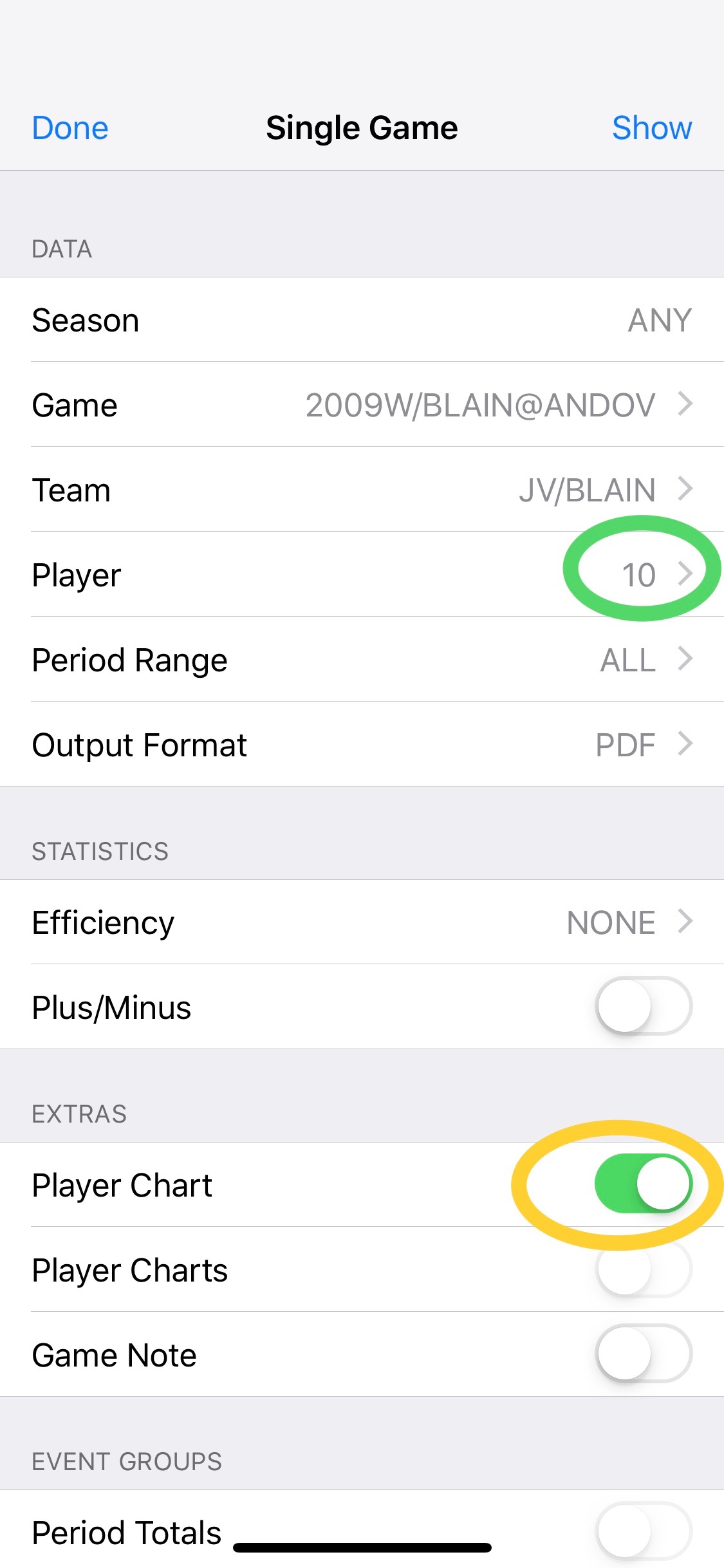The height and width of the screenshot is (1568, 724).
Task: Open the Team selection row
Action: tap(362, 490)
